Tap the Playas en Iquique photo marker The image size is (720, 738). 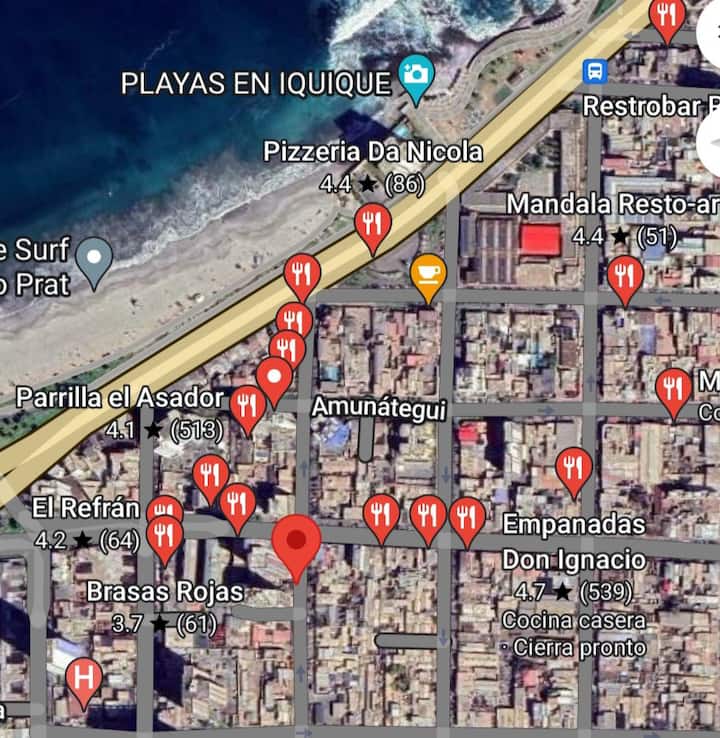tap(414, 75)
